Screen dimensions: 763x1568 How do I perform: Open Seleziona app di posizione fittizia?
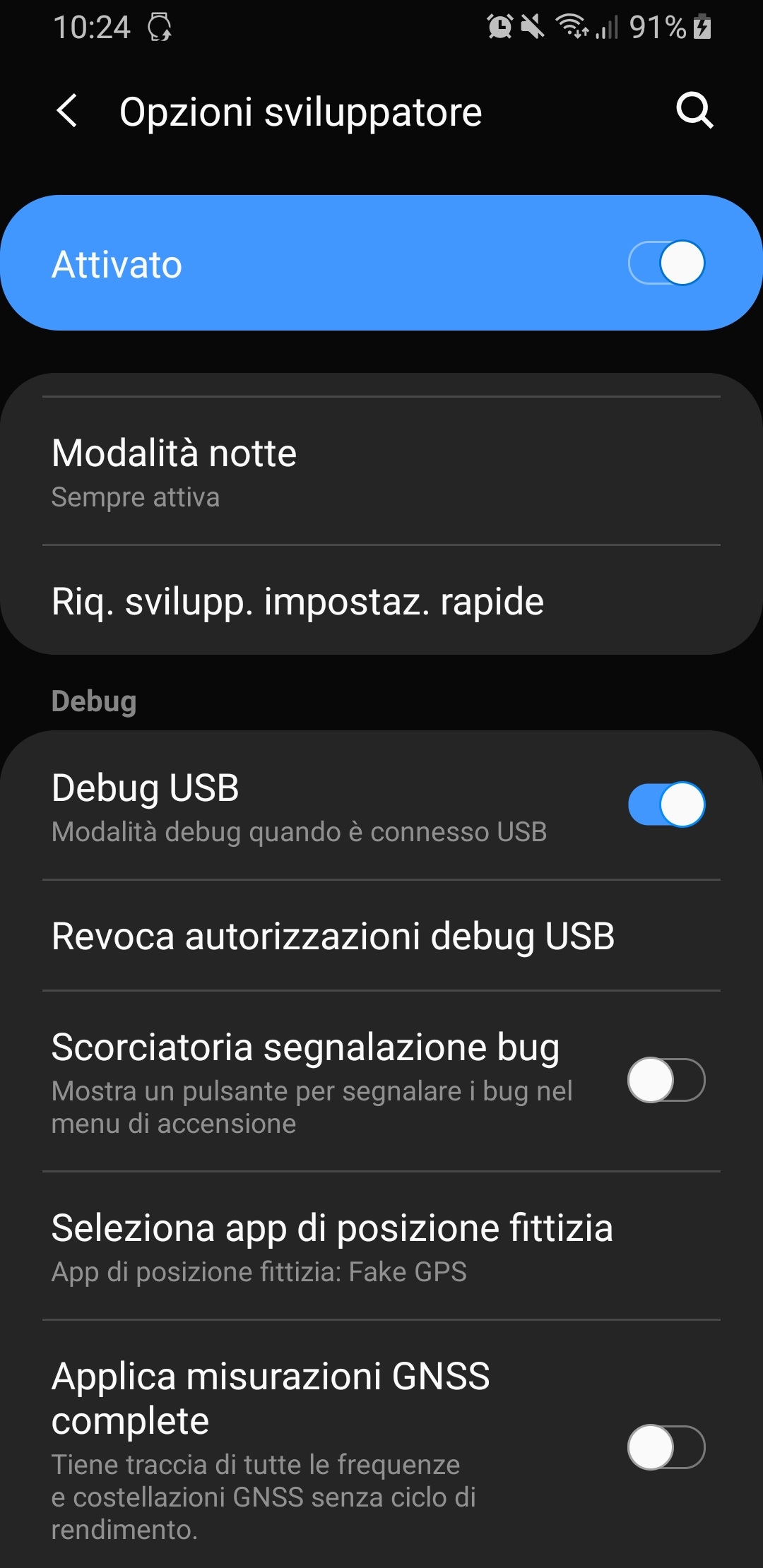(x=381, y=1246)
